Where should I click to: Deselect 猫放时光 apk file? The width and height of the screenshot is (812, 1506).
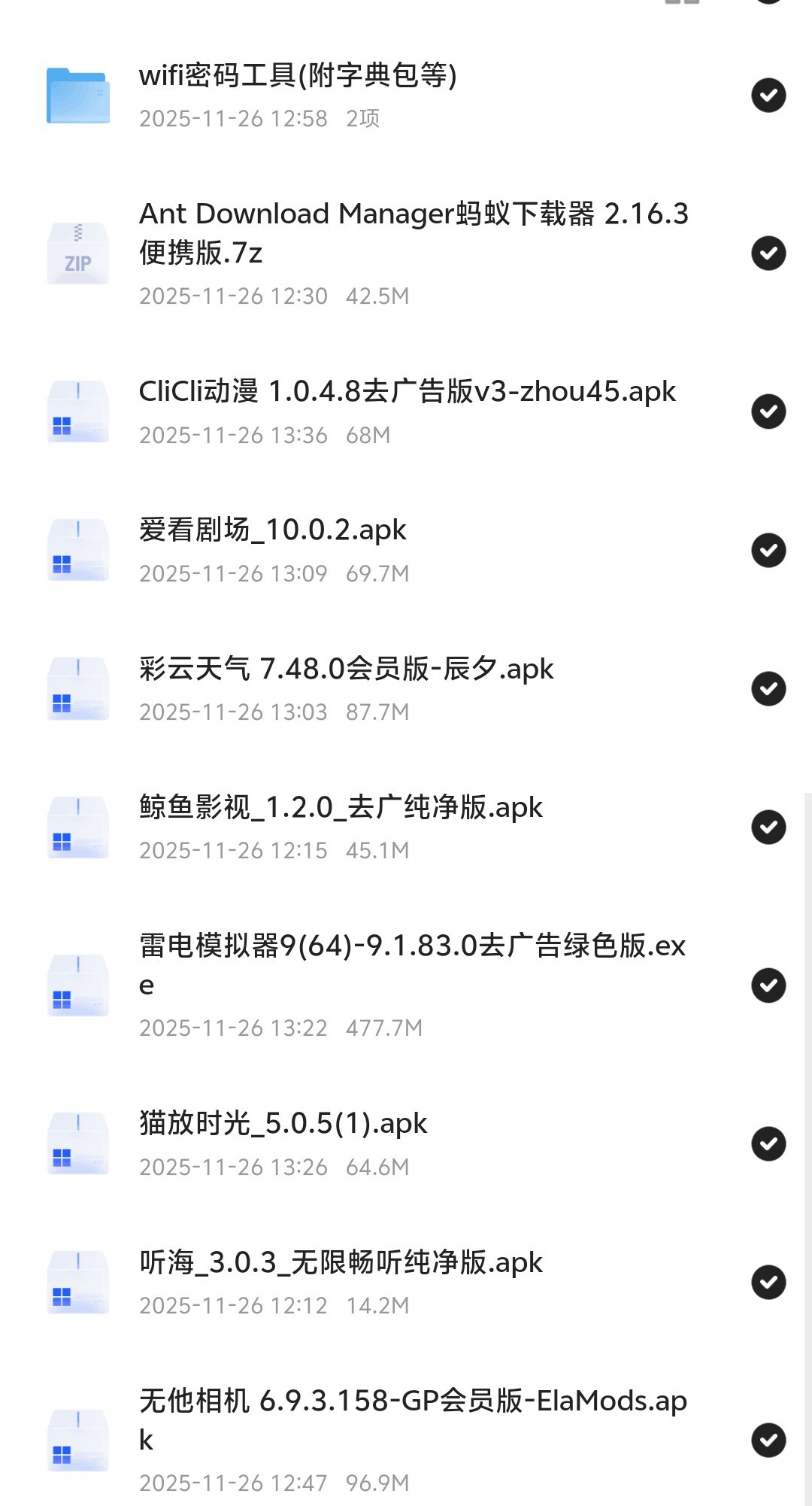768,1144
